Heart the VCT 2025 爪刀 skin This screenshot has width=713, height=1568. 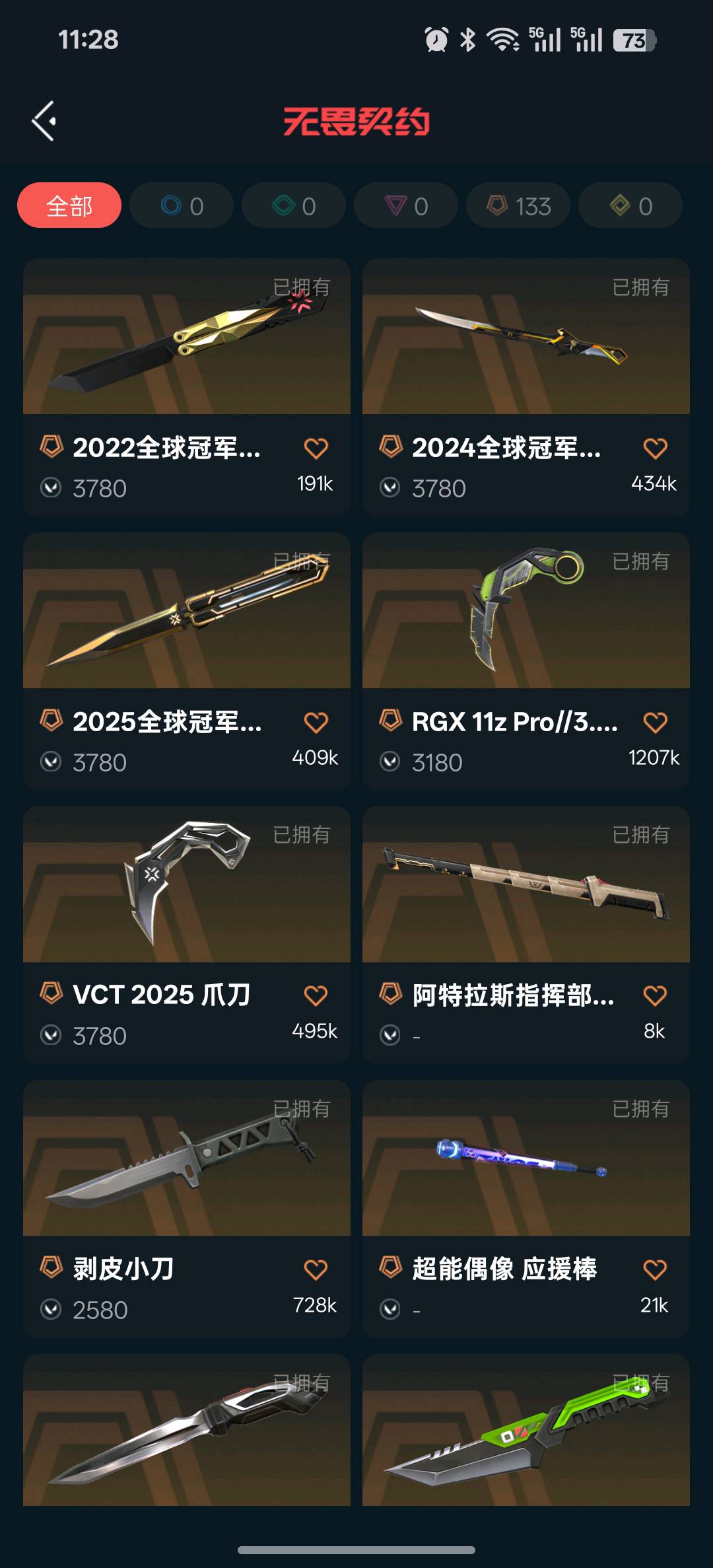(316, 995)
